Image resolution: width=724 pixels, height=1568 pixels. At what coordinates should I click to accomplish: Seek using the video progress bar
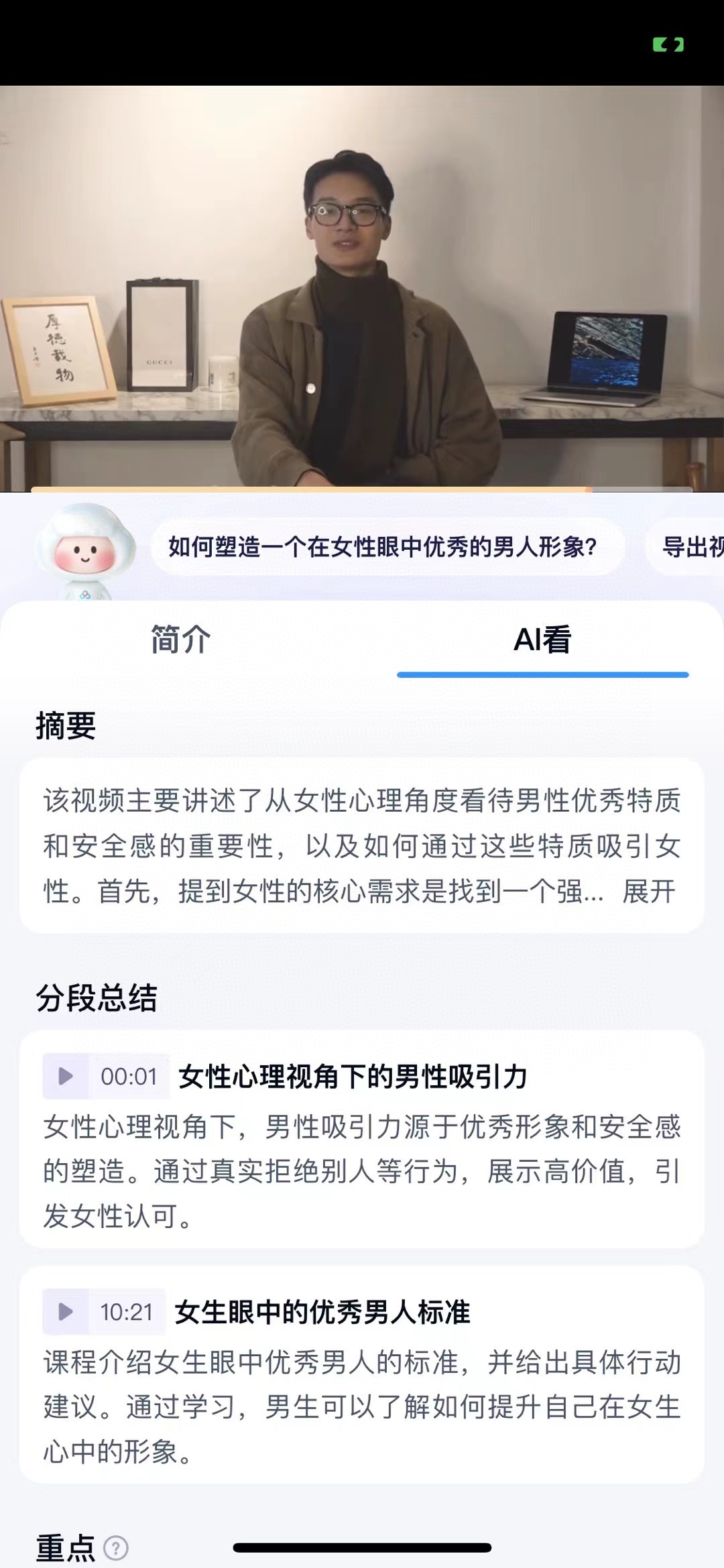tap(362, 489)
